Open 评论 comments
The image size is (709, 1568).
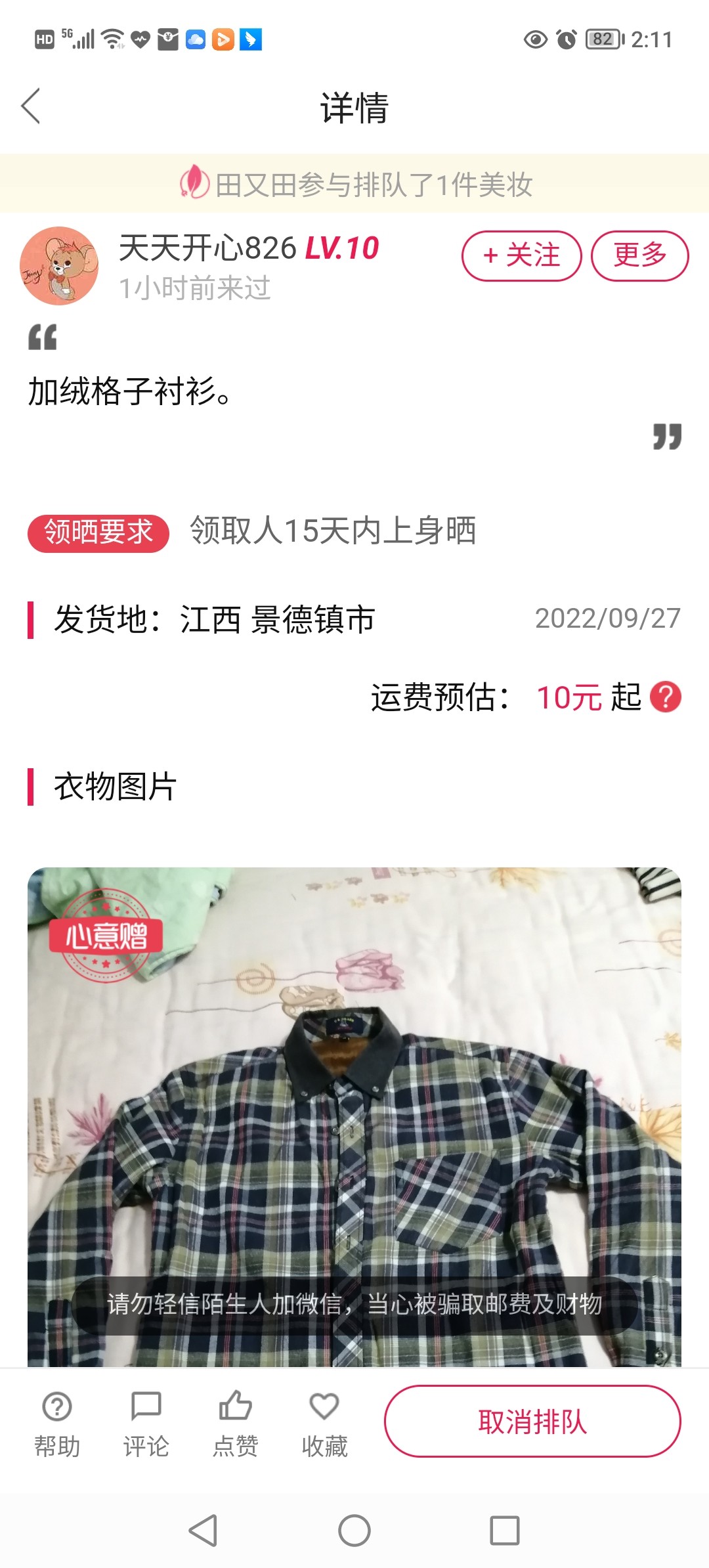click(x=146, y=1422)
